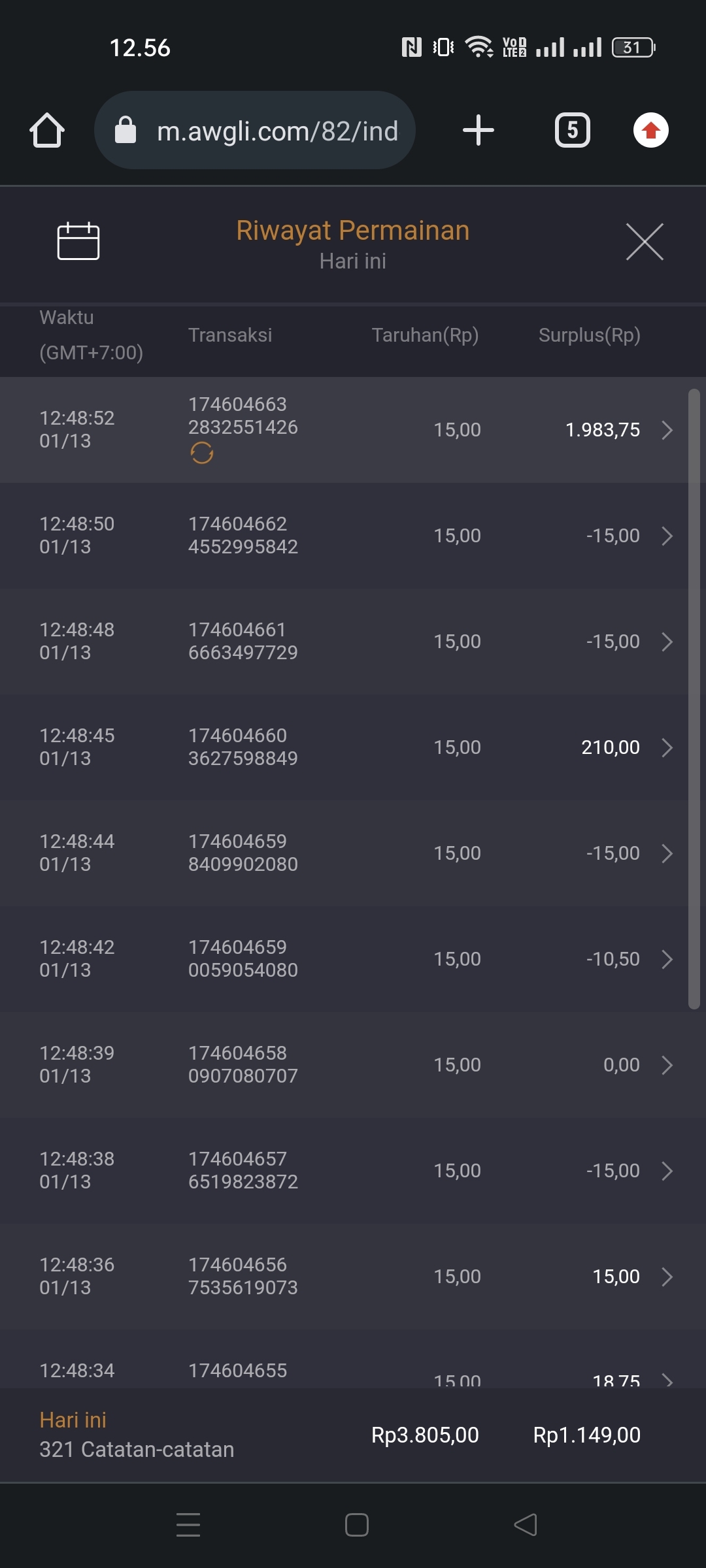Open the calendar date picker
This screenshot has height=1568, width=706.
[78, 241]
